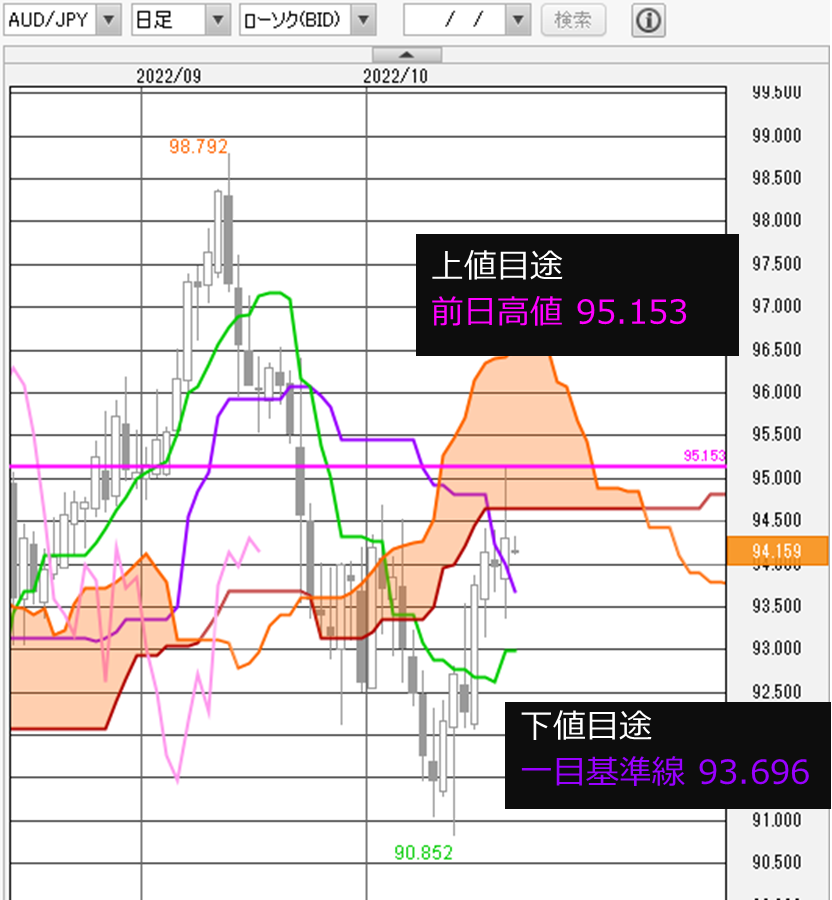Collapse the panel with the up arrow
This screenshot has width=832, height=900.
pyautogui.click(x=406, y=54)
